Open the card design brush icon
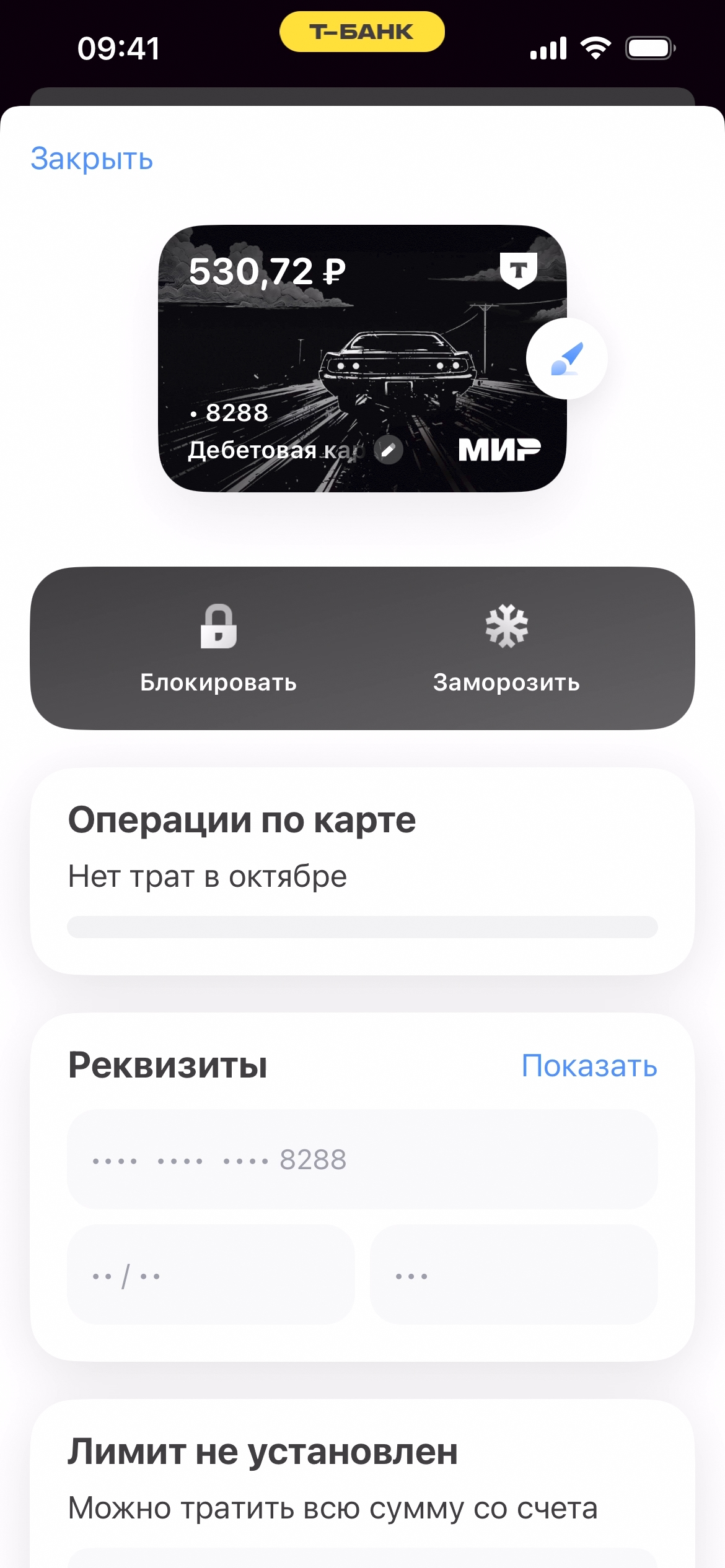This screenshot has height=1568, width=725. click(x=566, y=359)
